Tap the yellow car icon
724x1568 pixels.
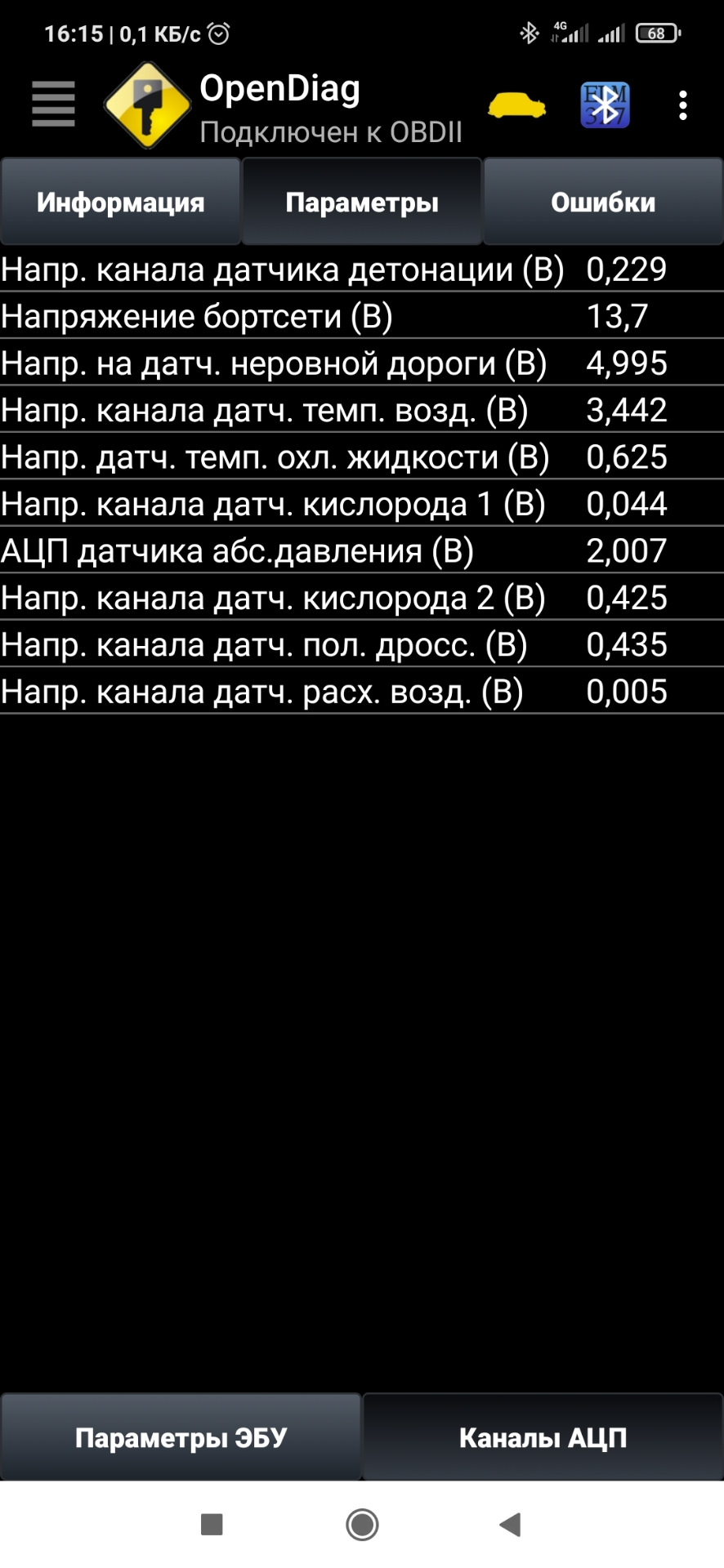(516, 106)
